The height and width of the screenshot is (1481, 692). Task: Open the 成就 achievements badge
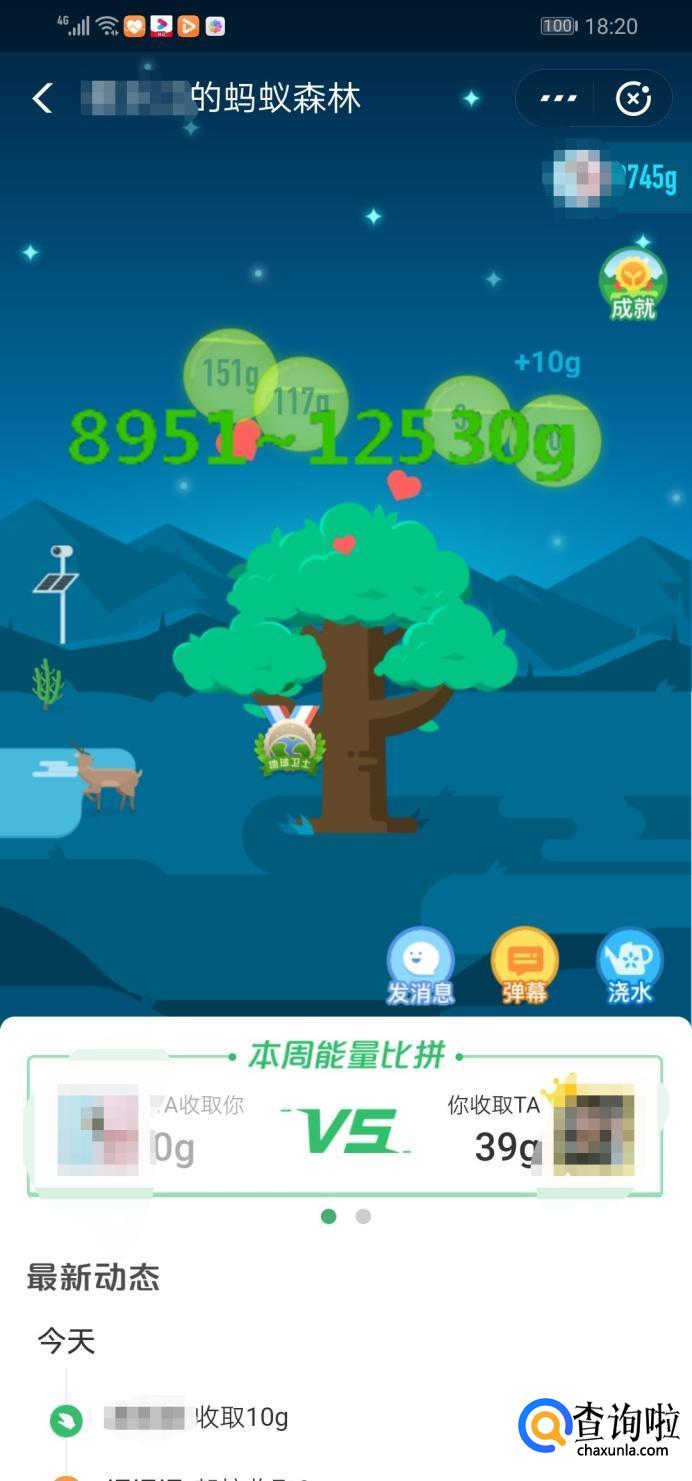pos(632,285)
